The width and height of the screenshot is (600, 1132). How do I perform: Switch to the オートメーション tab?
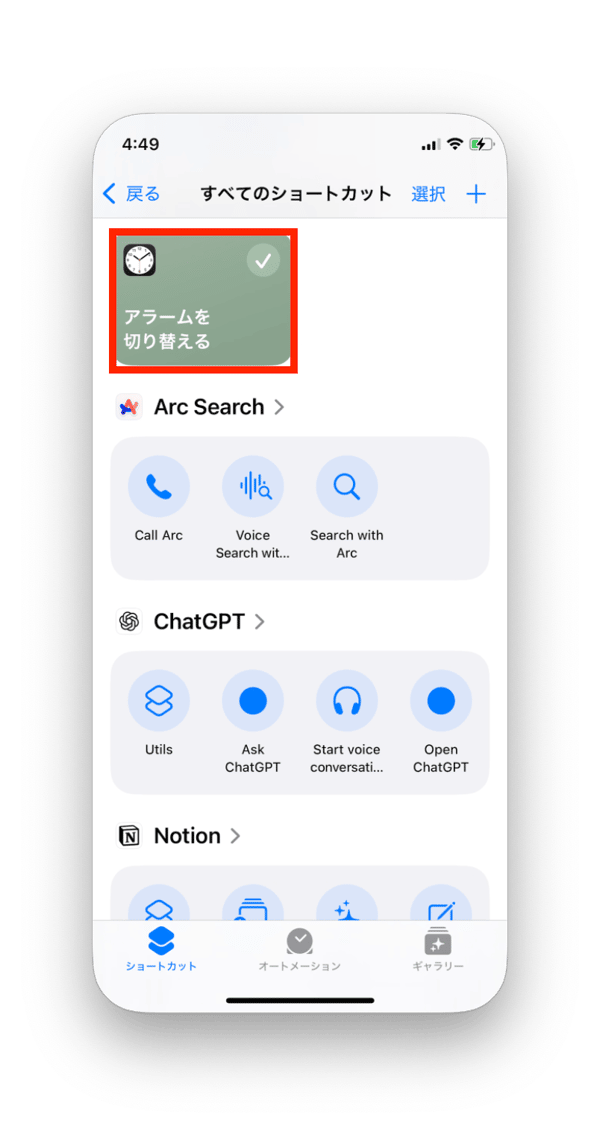pyautogui.click(x=299, y=949)
